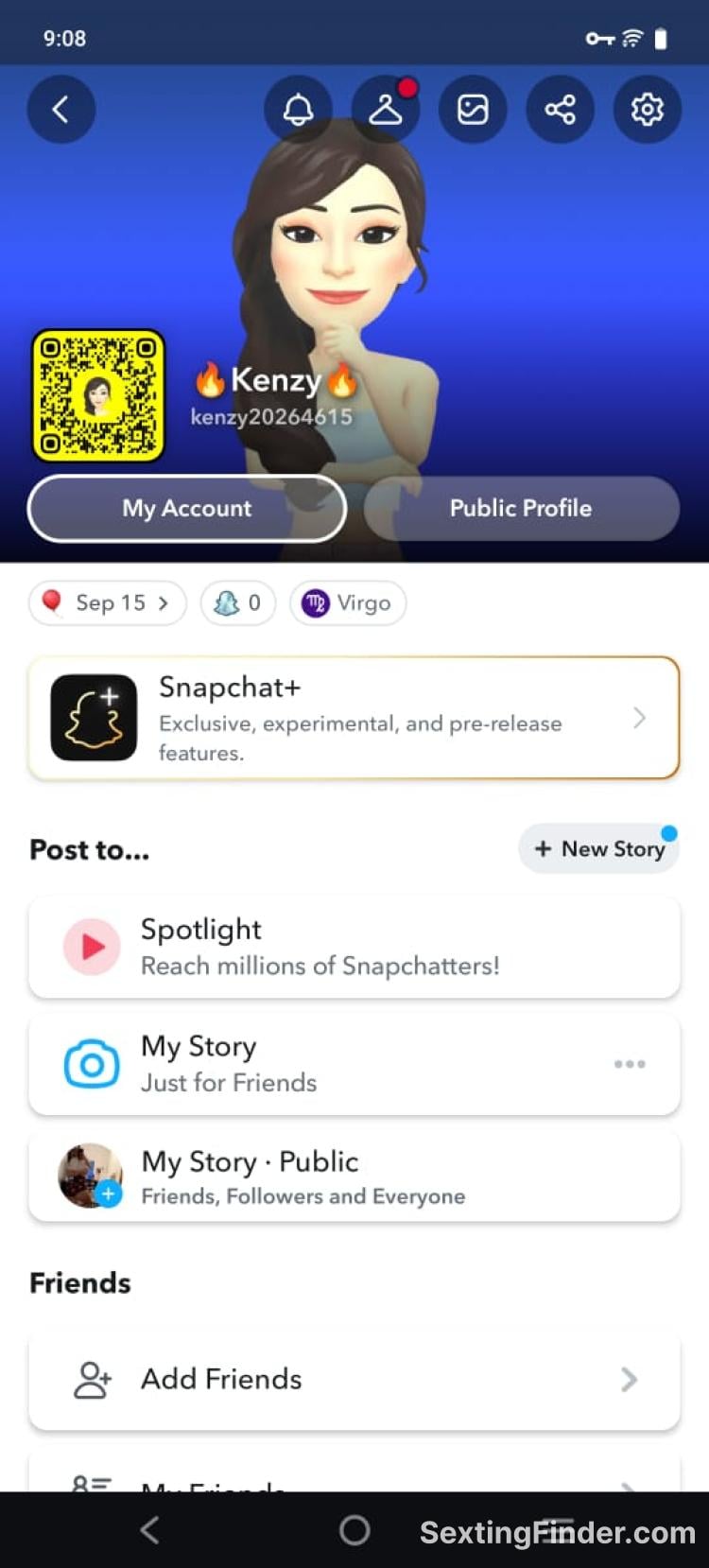Open My Story options menu
Image resolution: width=709 pixels, height=1568 pixels.
(630, 1064)
